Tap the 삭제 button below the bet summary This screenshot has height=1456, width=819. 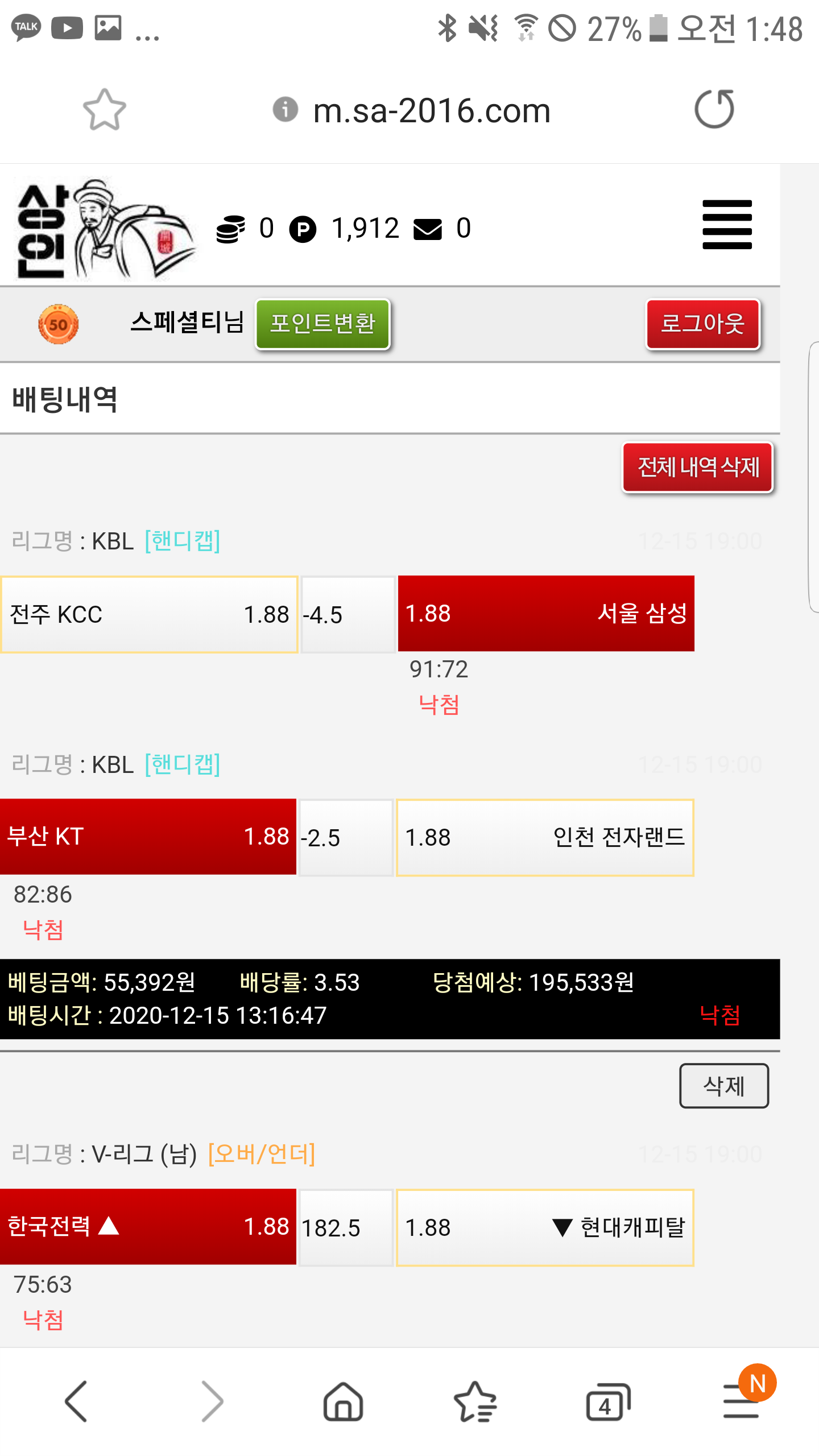pos(723,1086)
